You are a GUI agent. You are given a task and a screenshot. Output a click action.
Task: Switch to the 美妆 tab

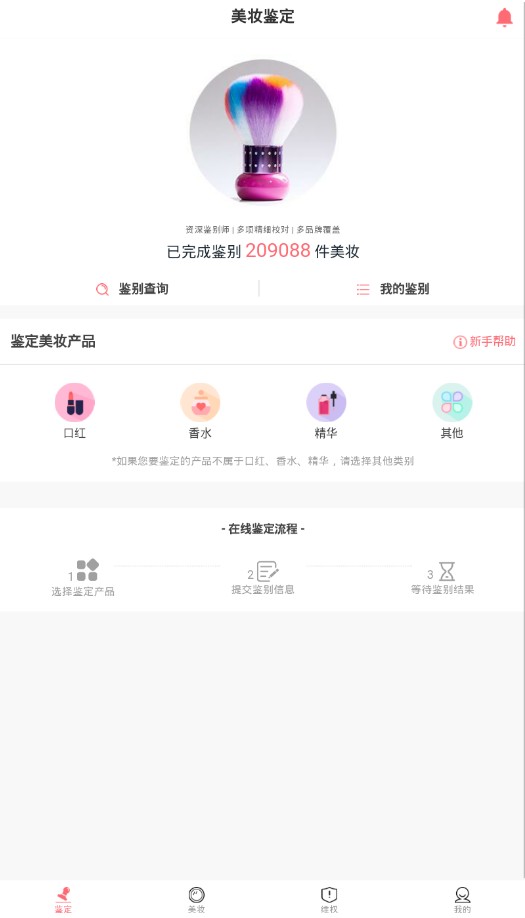[197, 900]
